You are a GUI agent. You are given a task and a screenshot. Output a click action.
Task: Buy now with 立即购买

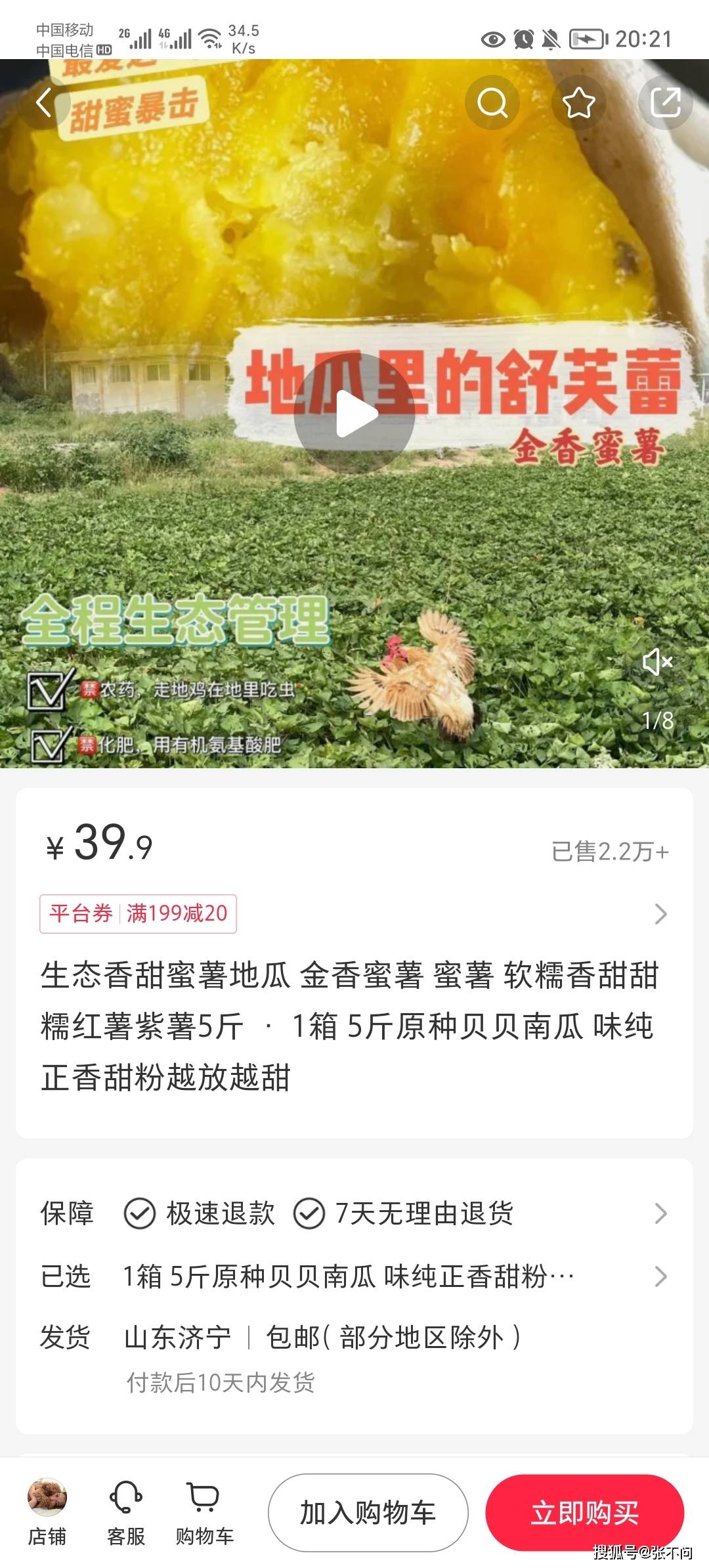(x=584, y=1513)
